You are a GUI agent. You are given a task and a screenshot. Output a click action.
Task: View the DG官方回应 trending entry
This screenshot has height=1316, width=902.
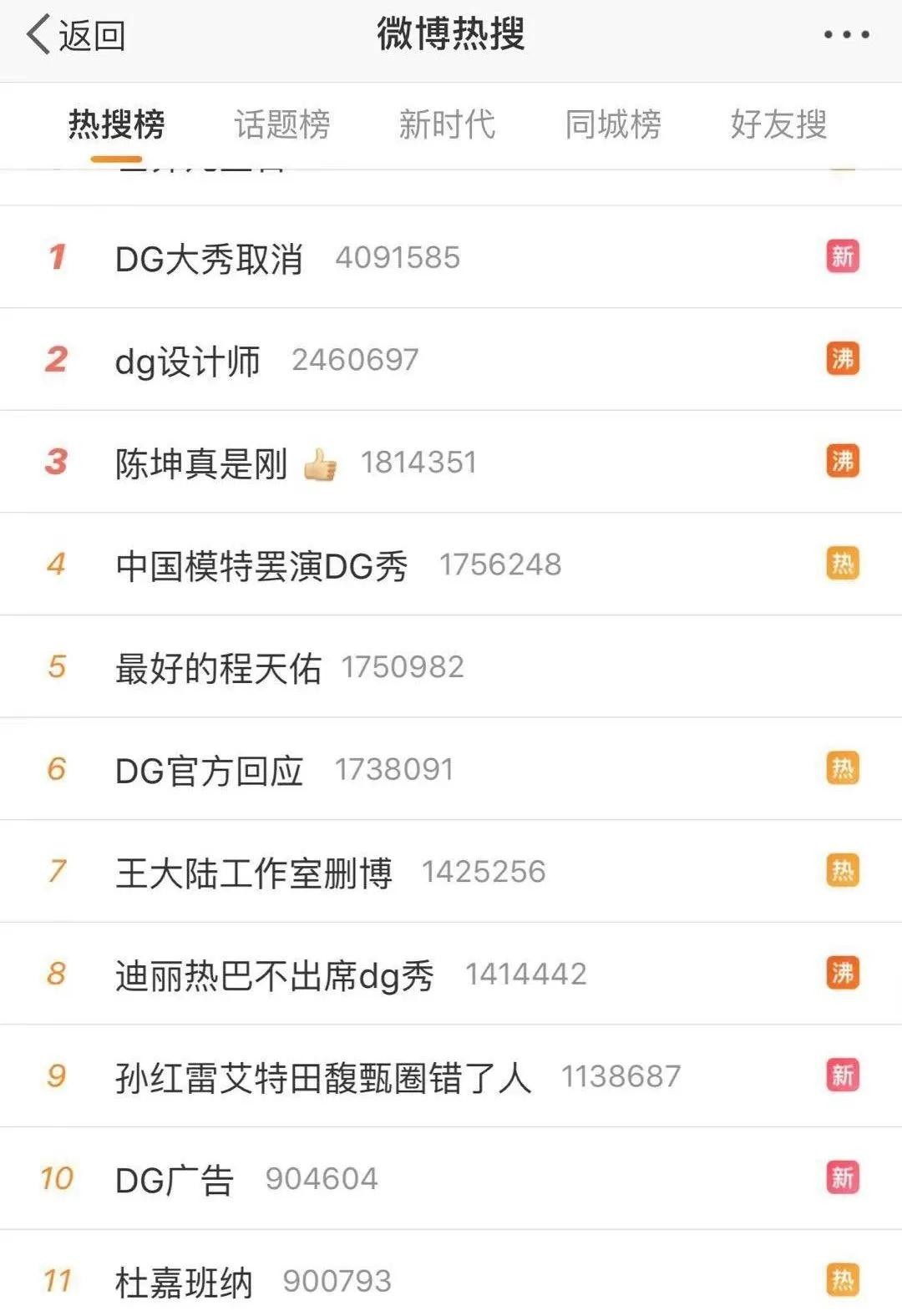pyautogui.click(x=209, y=770)
